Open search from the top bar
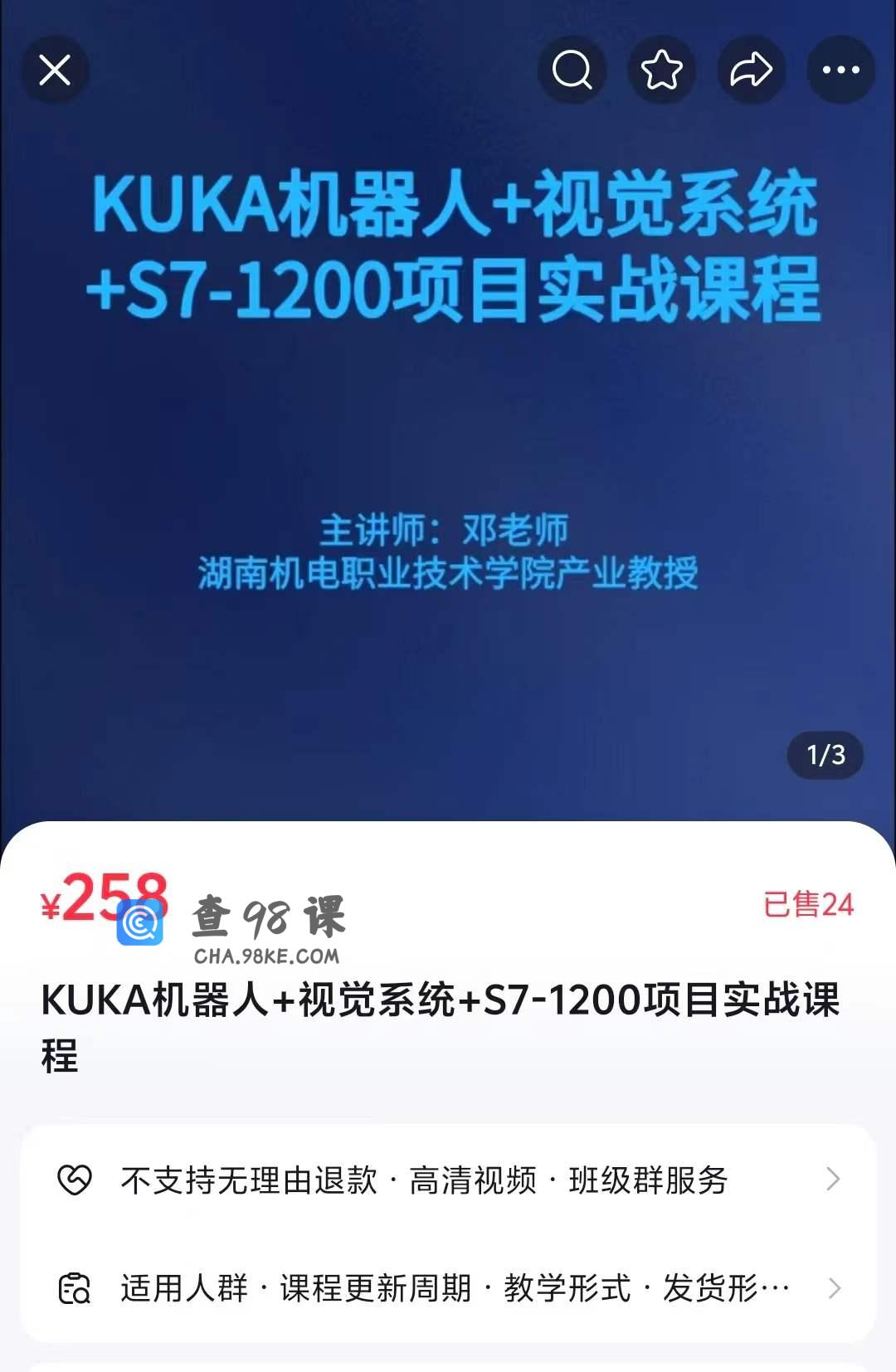 click(572, 70)
